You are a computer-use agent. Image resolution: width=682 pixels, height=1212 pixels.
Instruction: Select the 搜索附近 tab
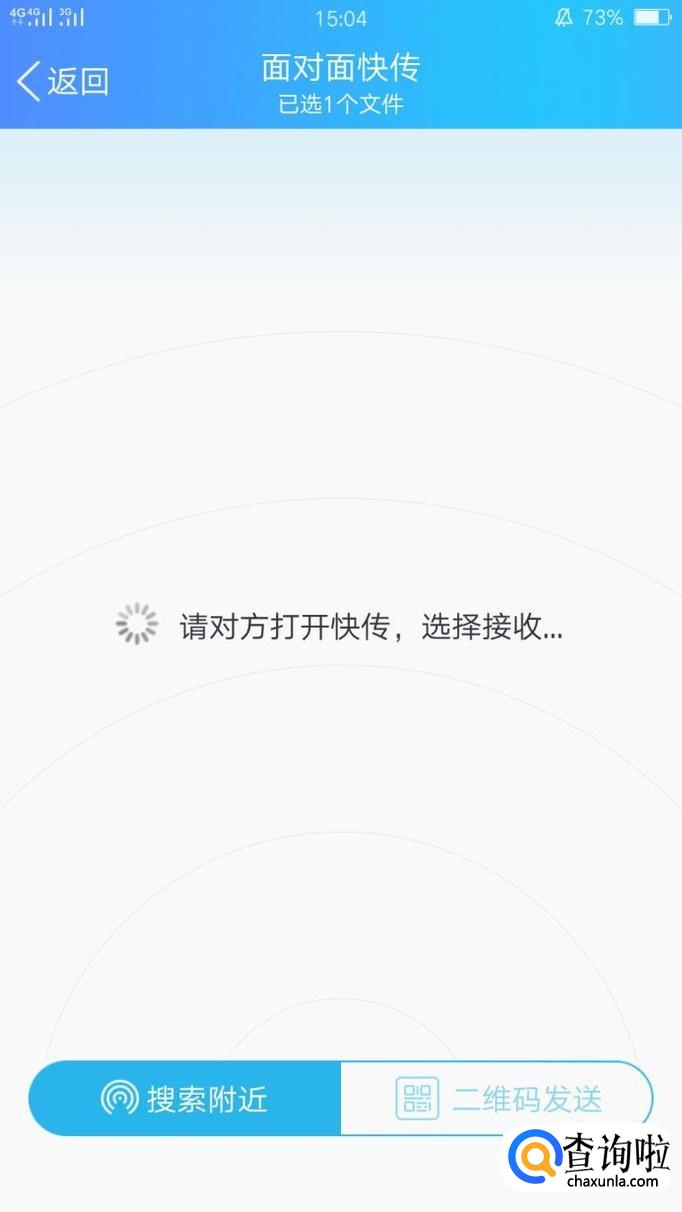point(185,1098)
